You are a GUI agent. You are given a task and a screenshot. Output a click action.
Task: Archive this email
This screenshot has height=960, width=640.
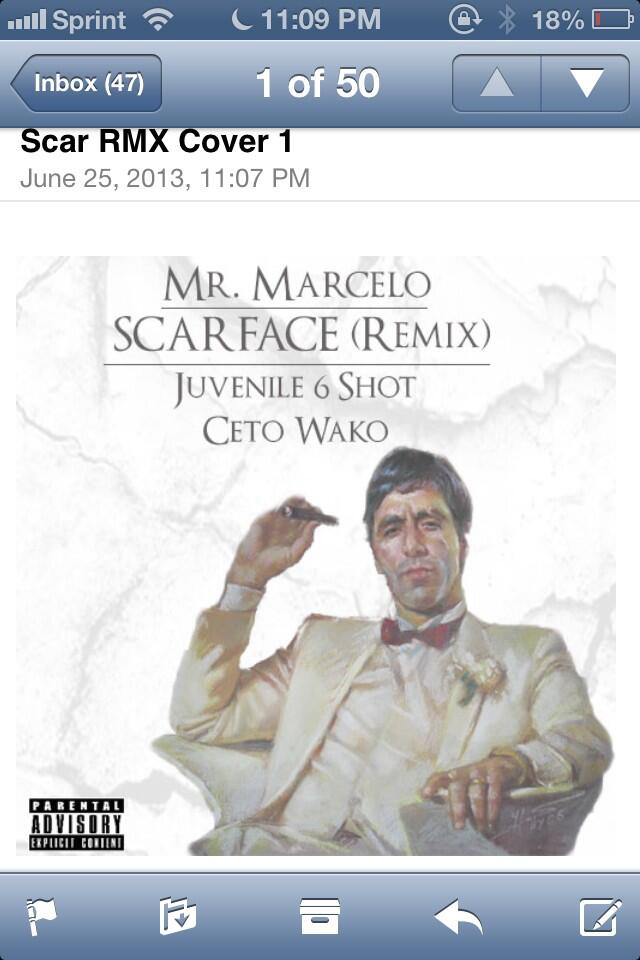coord(320,916)
